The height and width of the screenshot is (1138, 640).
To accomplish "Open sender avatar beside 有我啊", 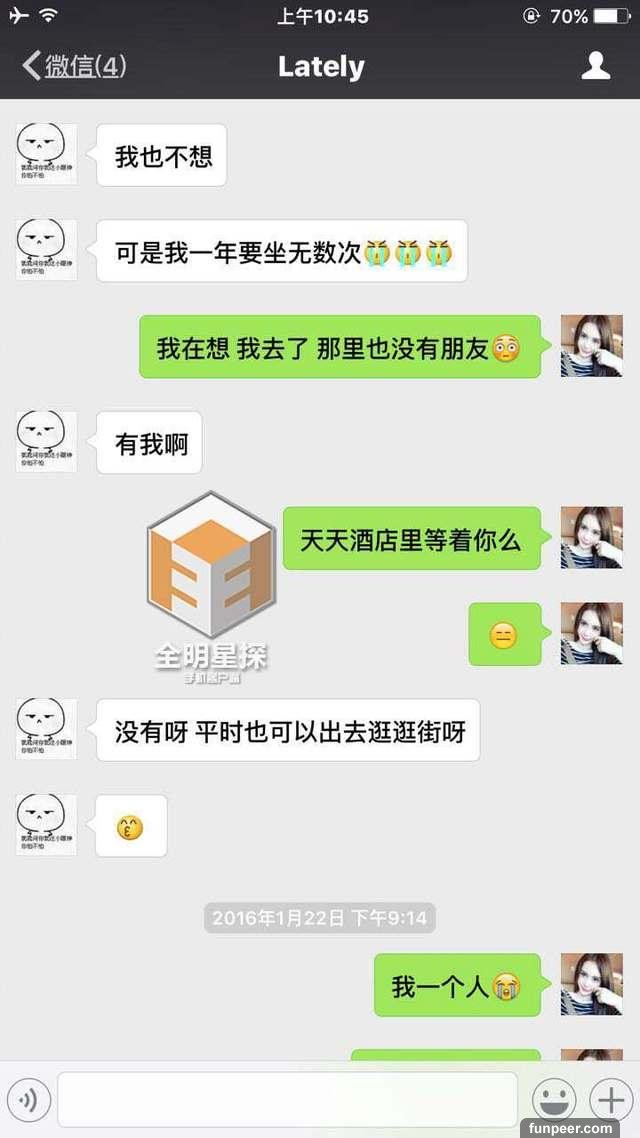I will tap(46, 441).
